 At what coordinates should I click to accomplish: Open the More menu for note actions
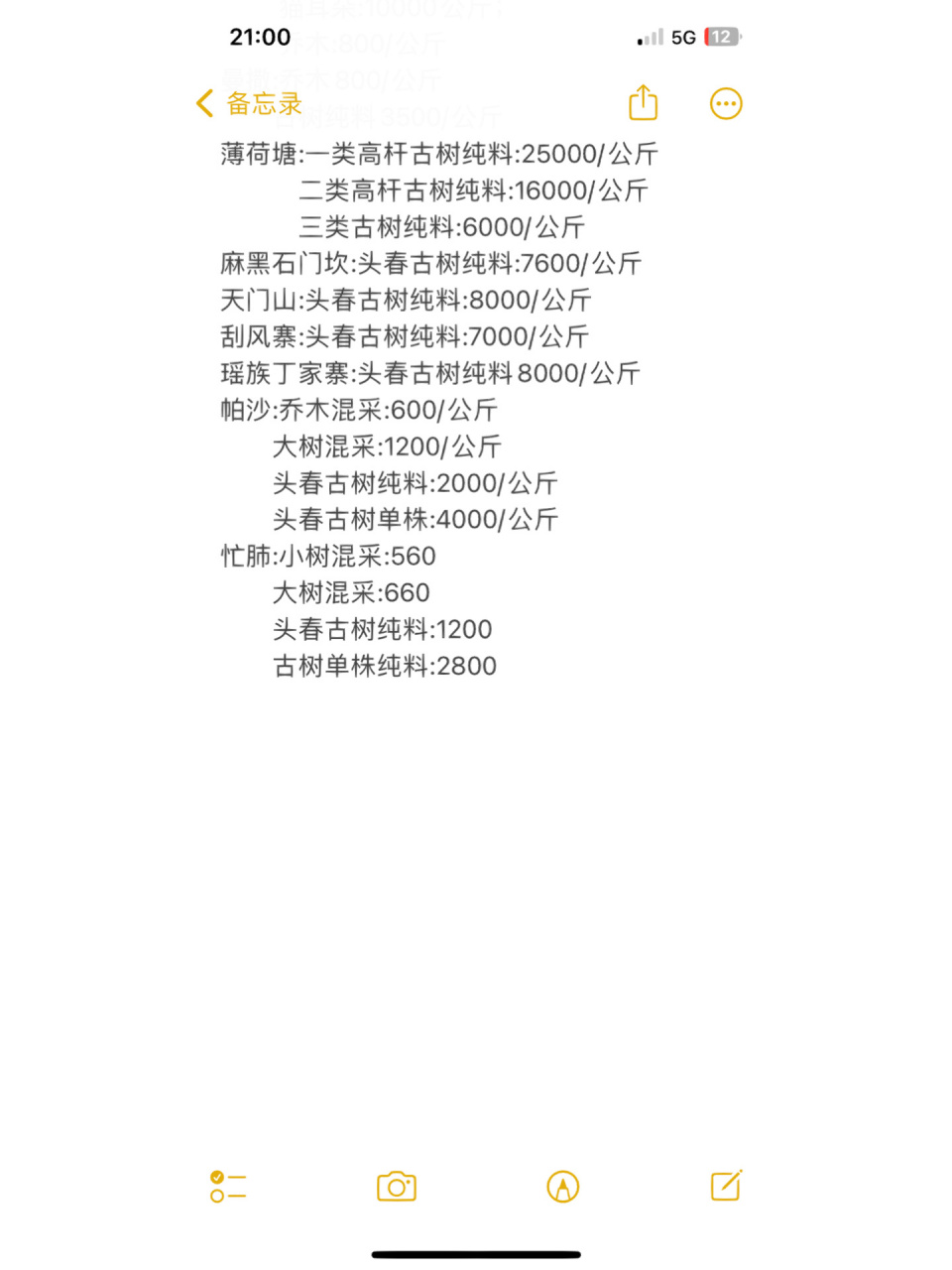pyautogui.click(x=725, y=103)
